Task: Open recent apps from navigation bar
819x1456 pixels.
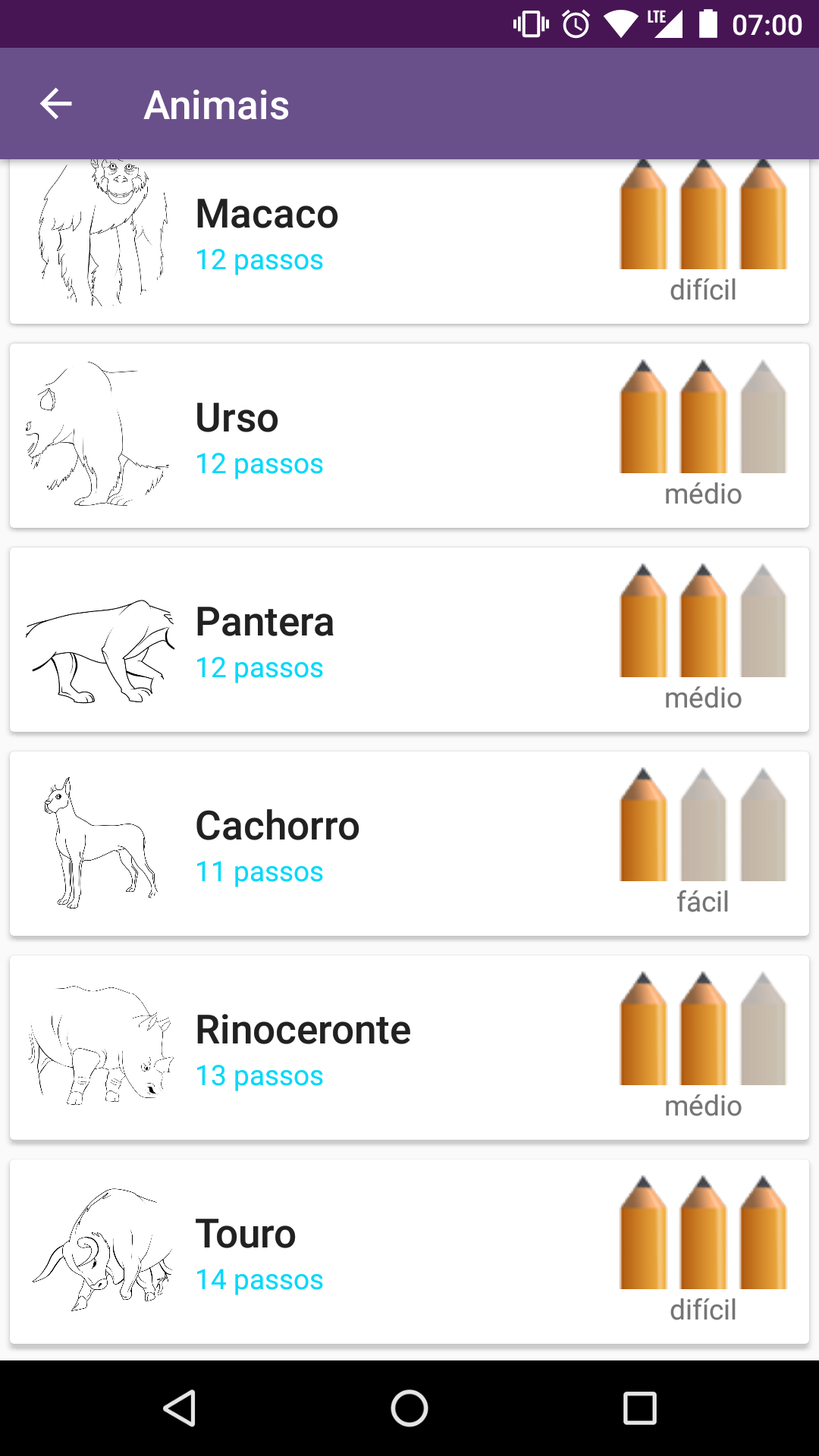Action: pos(639,1408)
